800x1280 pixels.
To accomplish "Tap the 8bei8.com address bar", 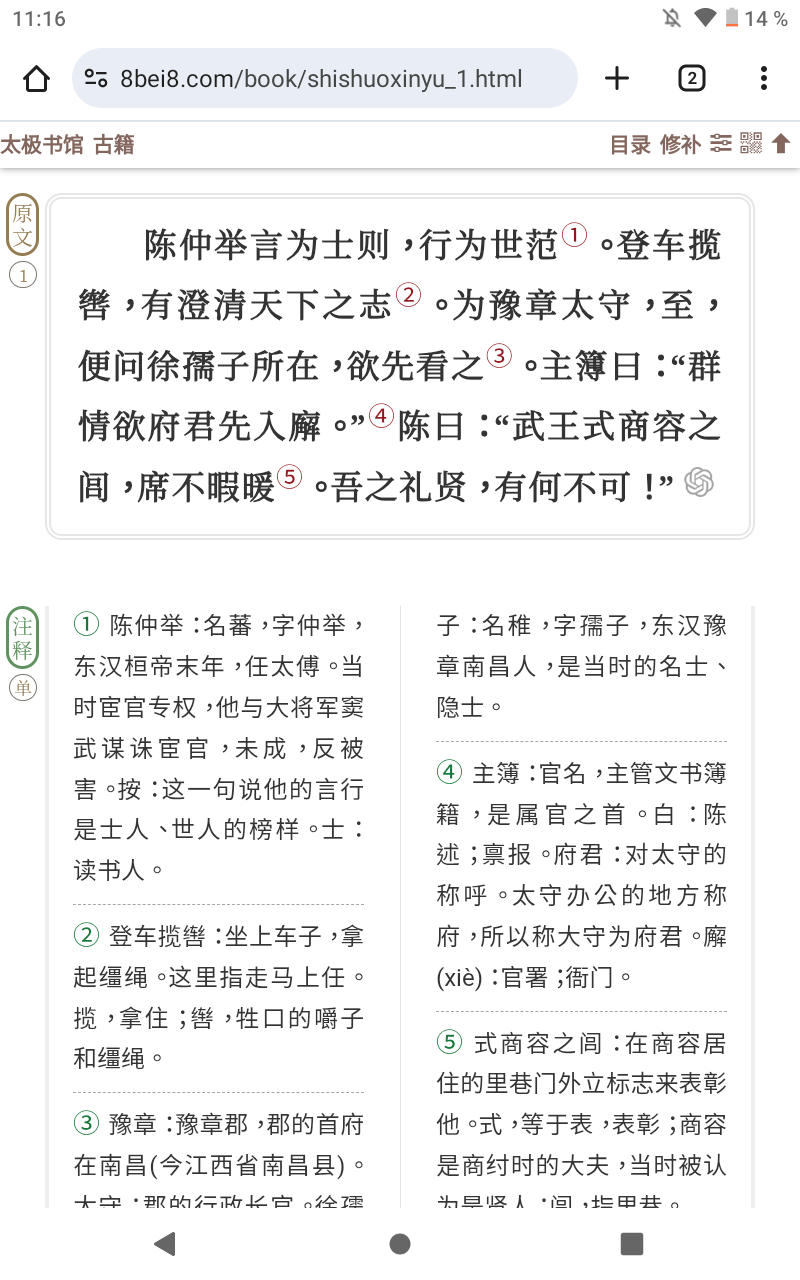I will (x=325, y=79).
